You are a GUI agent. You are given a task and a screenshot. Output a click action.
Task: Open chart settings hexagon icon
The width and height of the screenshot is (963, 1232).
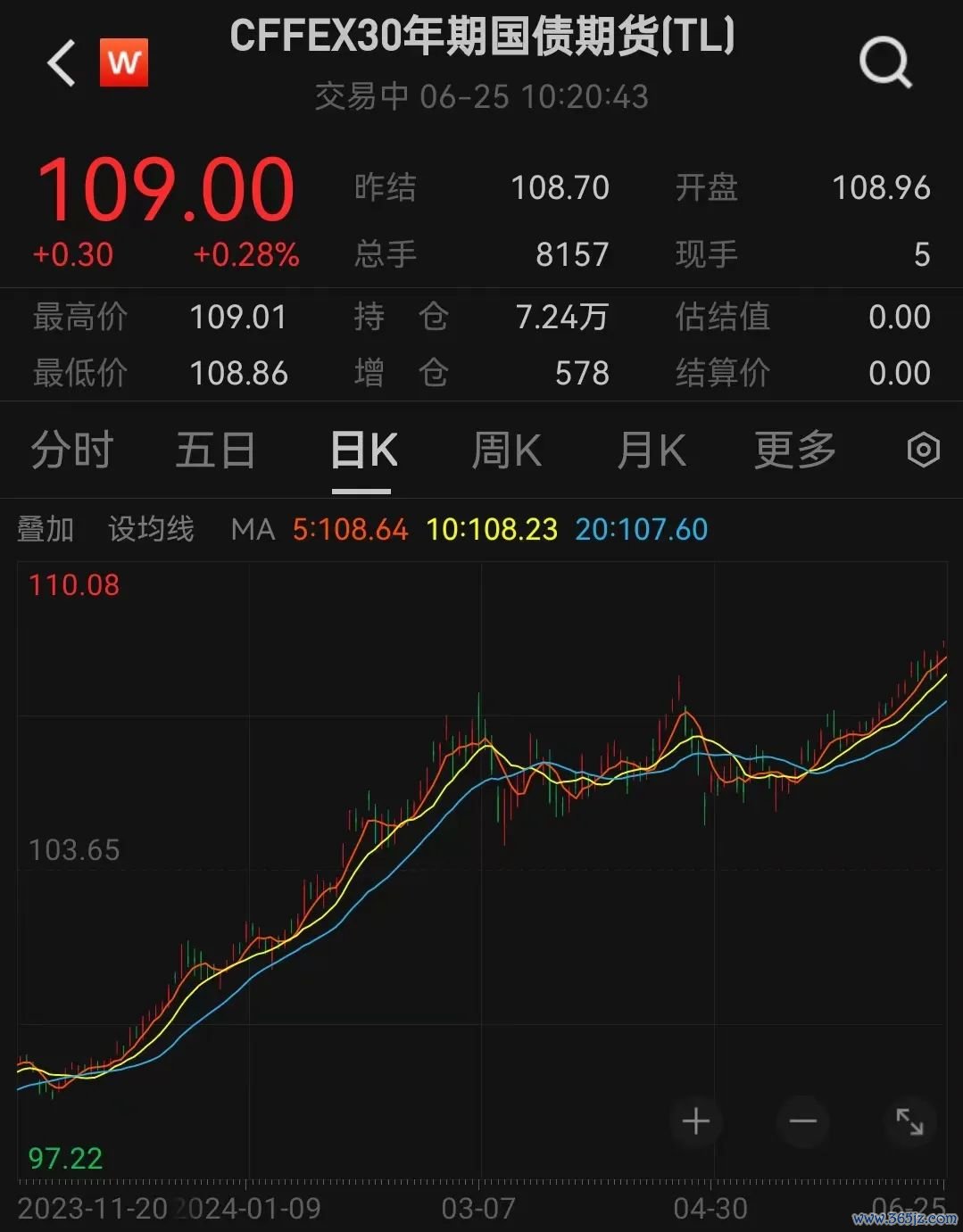(x=923, y=450)
